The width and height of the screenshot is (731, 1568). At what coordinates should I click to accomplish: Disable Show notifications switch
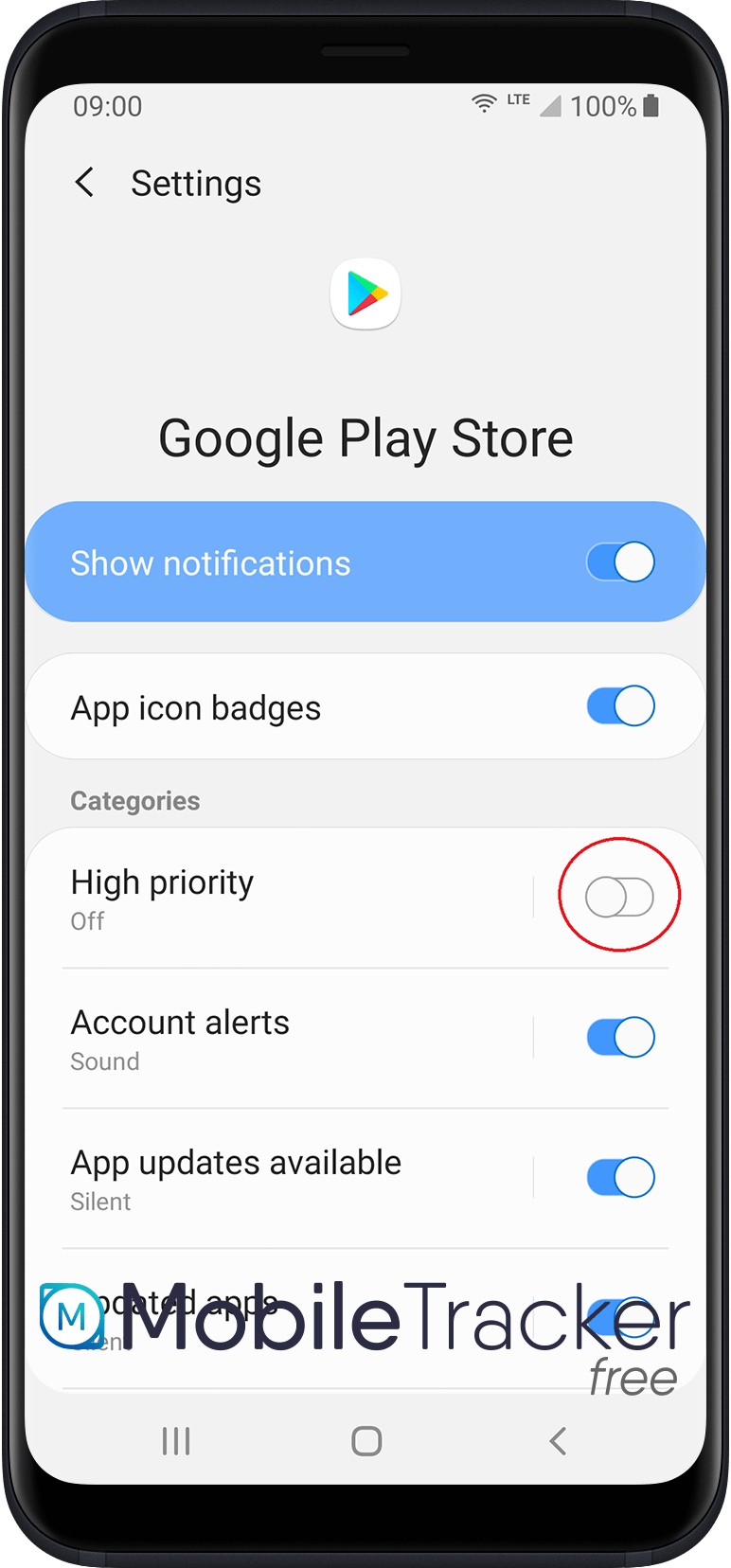pos(620,561)
